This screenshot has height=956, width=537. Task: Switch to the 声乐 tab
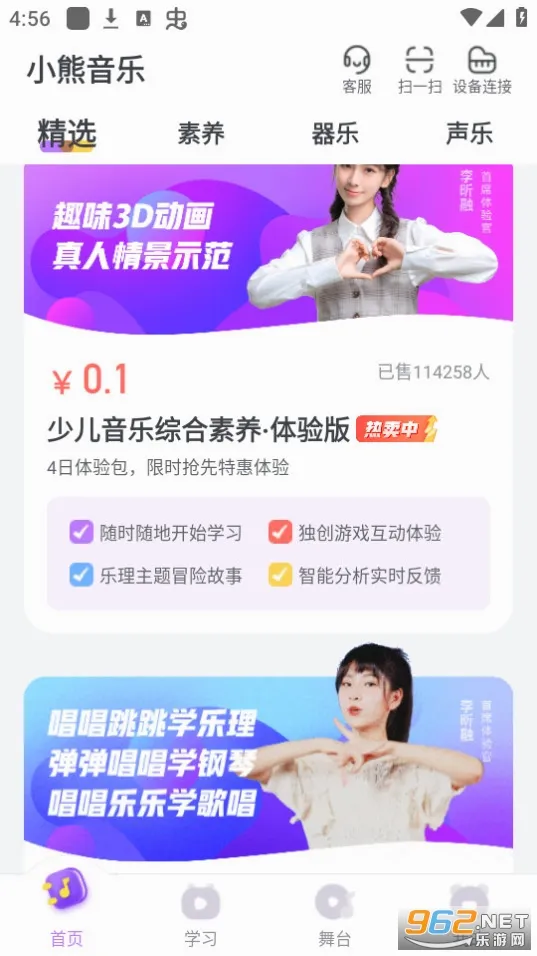(x=469, y=134)
